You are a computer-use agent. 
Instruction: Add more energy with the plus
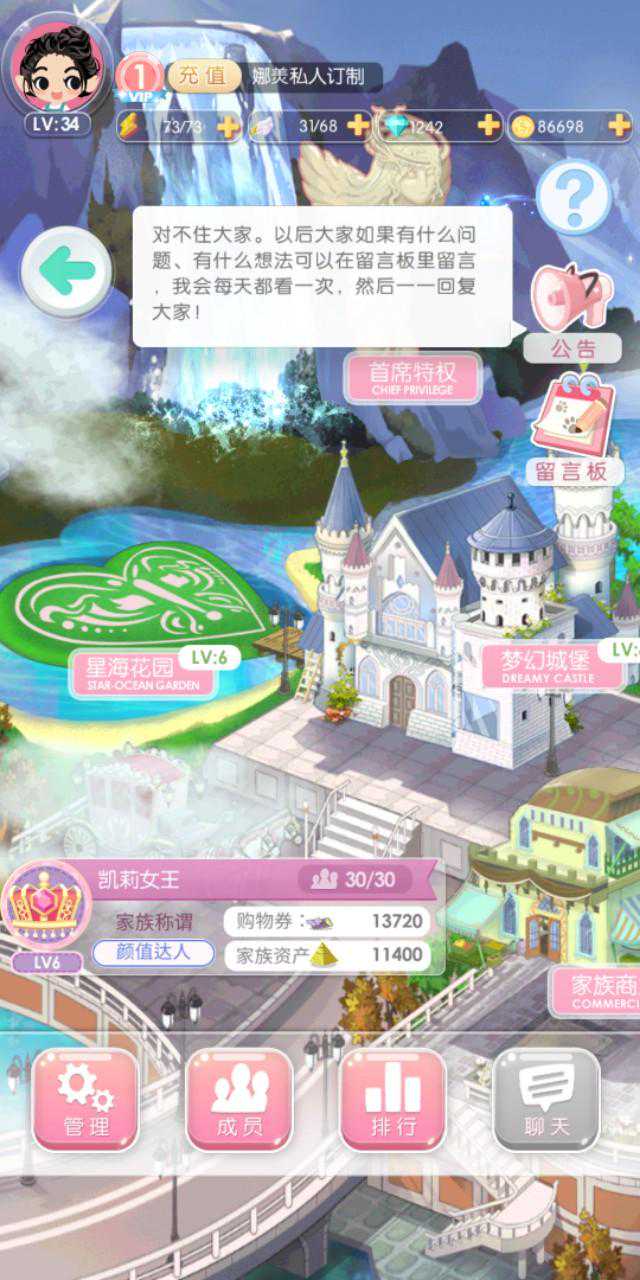click(228, 127)
